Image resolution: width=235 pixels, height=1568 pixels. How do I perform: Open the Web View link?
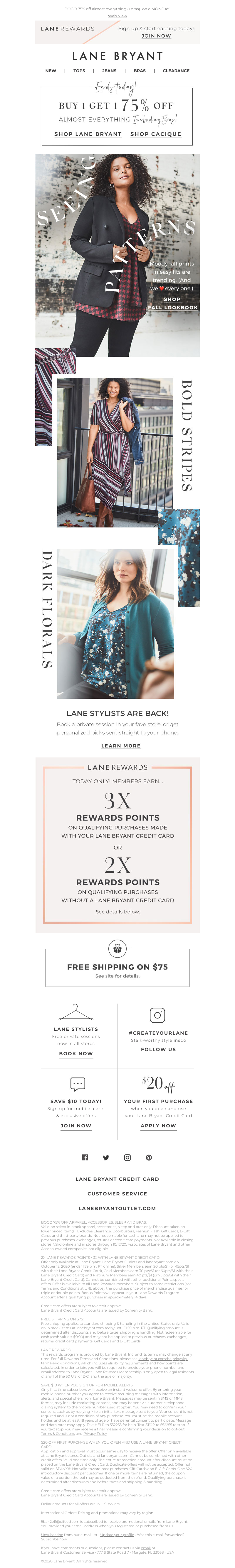coord(117,16)
